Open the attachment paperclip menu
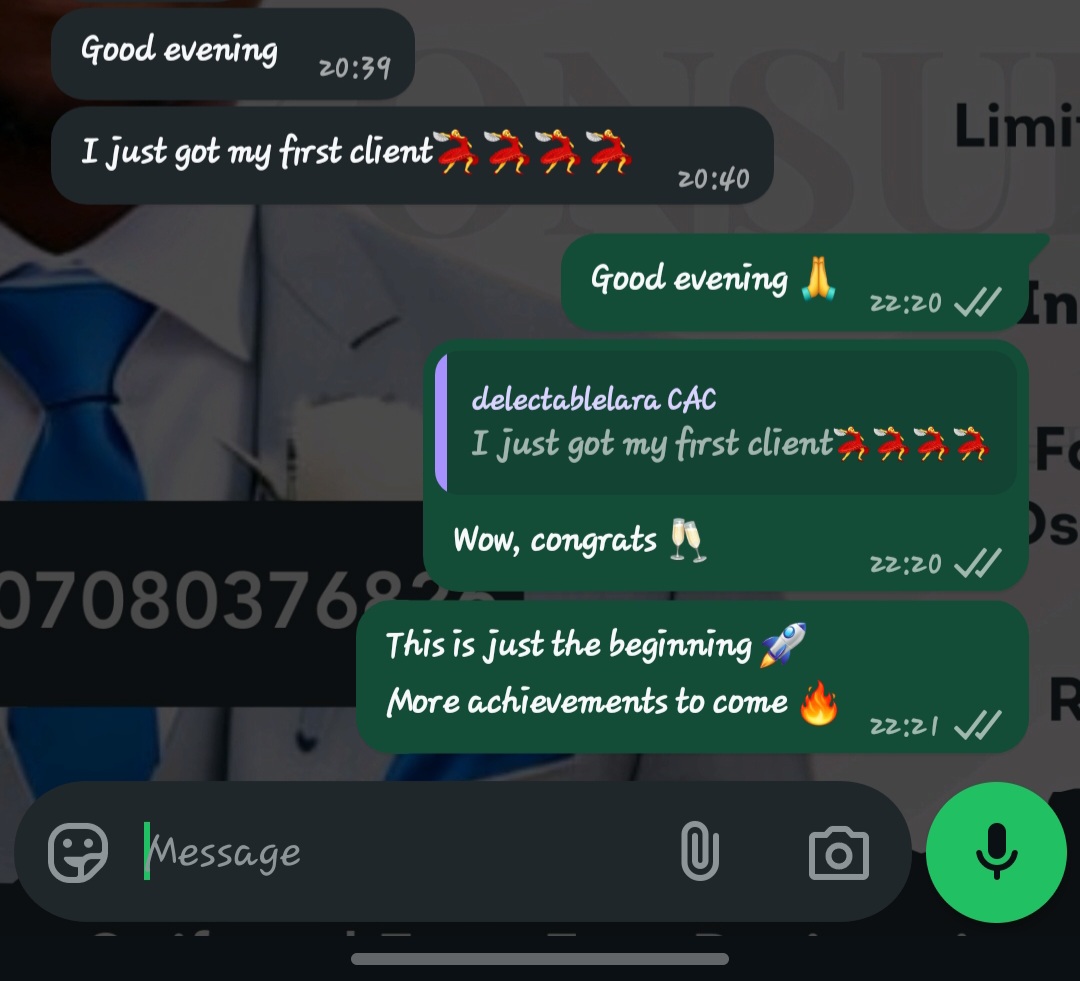Image resolution: width=1080 pixels, height=981 pixels. (699, 852)
